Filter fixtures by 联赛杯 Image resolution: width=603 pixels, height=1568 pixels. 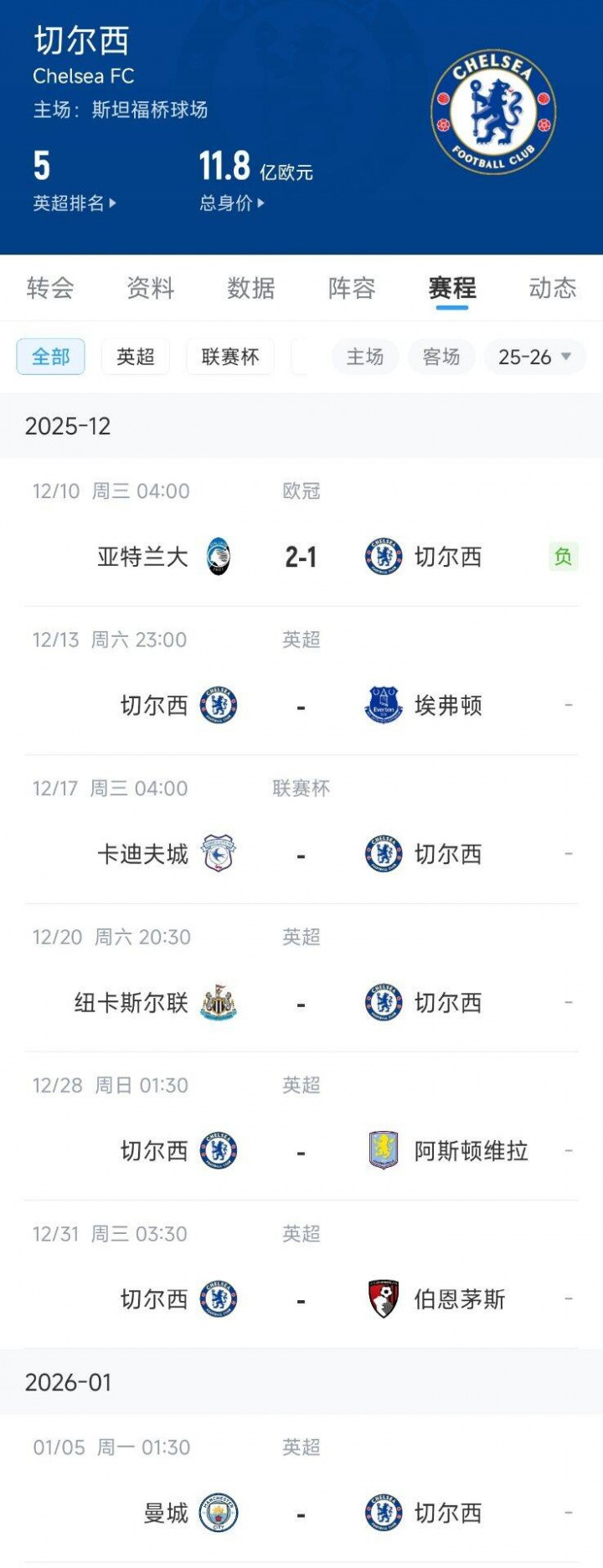(x=230, y=357)
